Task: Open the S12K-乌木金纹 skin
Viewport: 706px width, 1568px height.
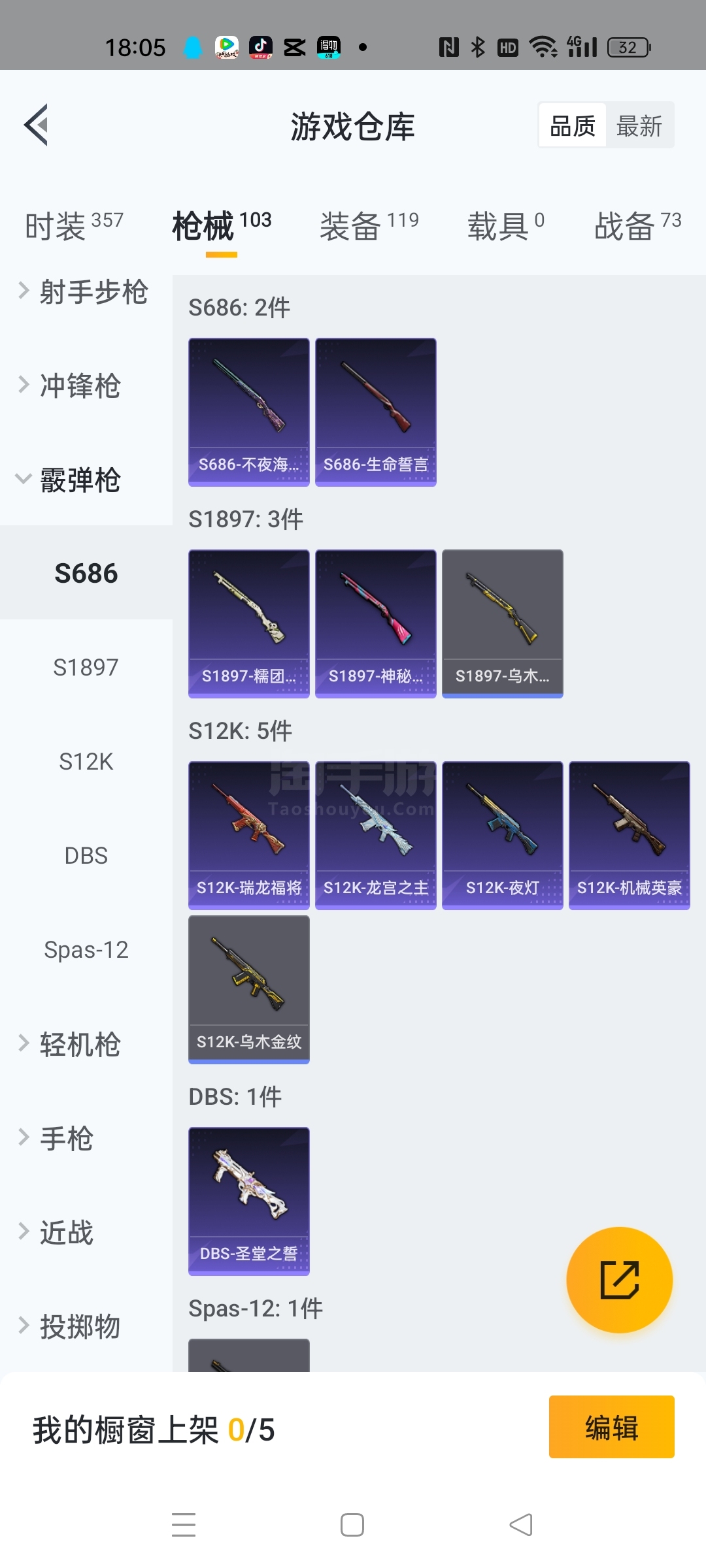Action: point(248,989)
